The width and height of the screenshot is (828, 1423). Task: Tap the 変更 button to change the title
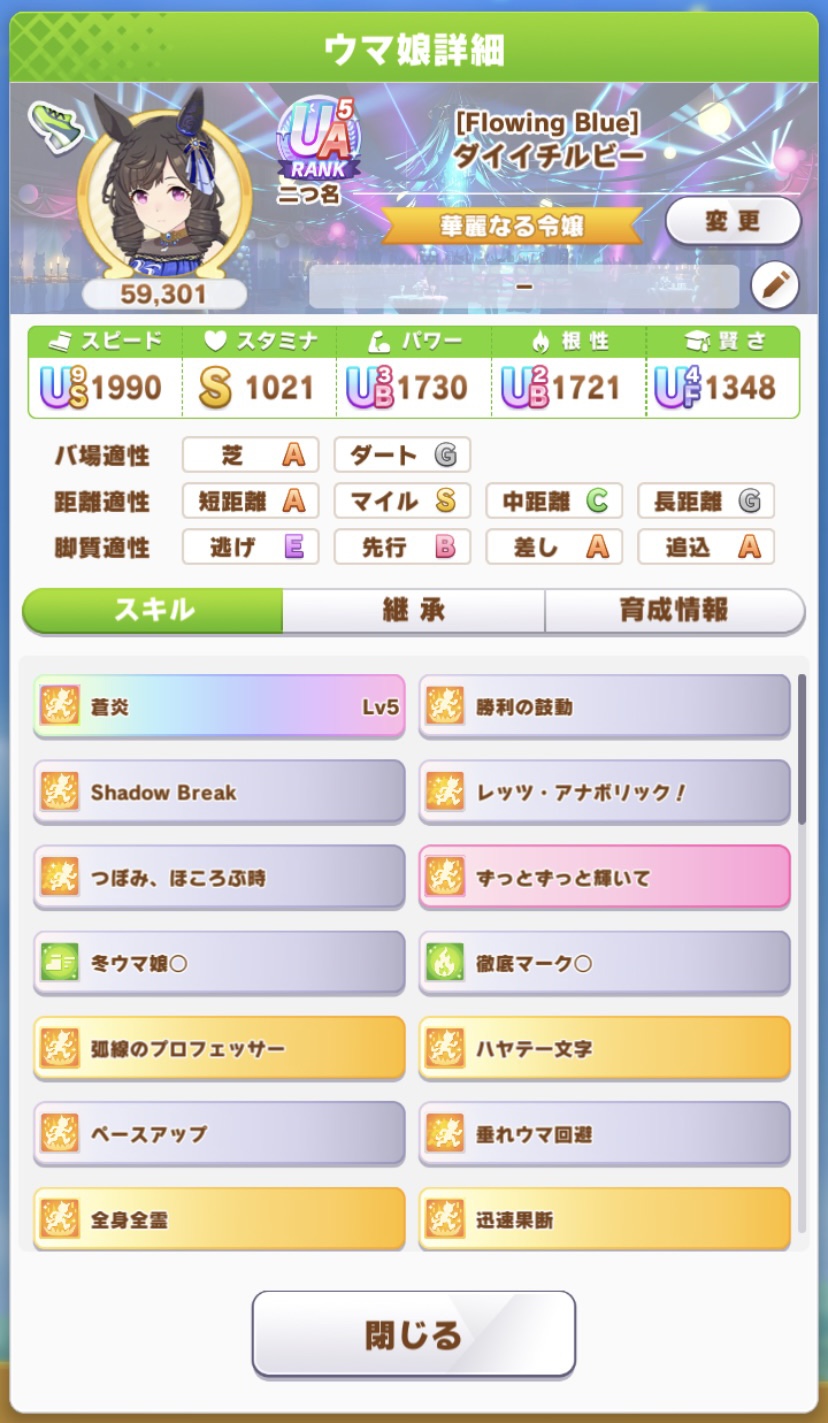coord(732,221)
